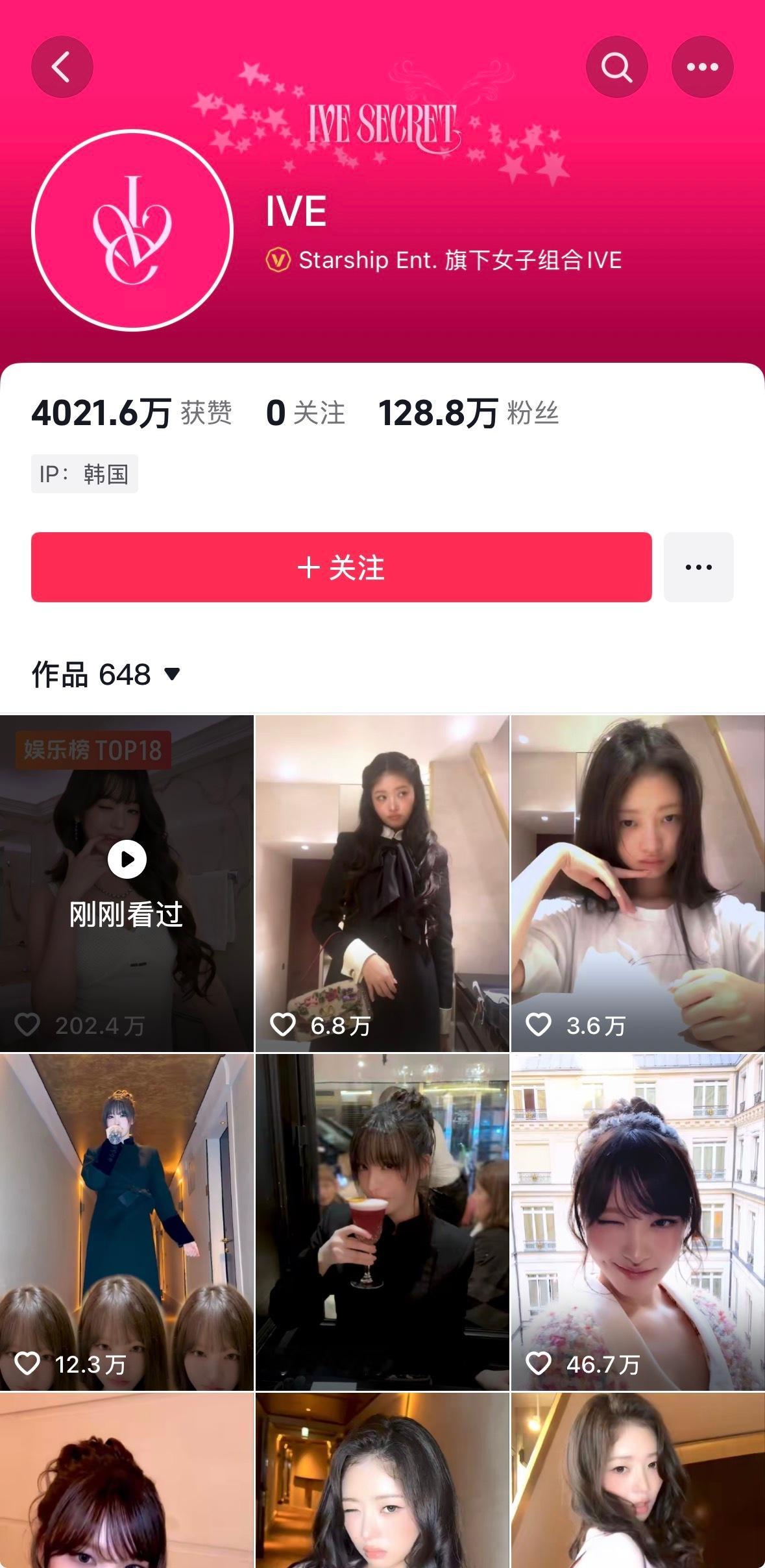Open search on IVE's profile
Image resolution: width=765 pixels, height=1568 pixels.
tap(616, 67)
